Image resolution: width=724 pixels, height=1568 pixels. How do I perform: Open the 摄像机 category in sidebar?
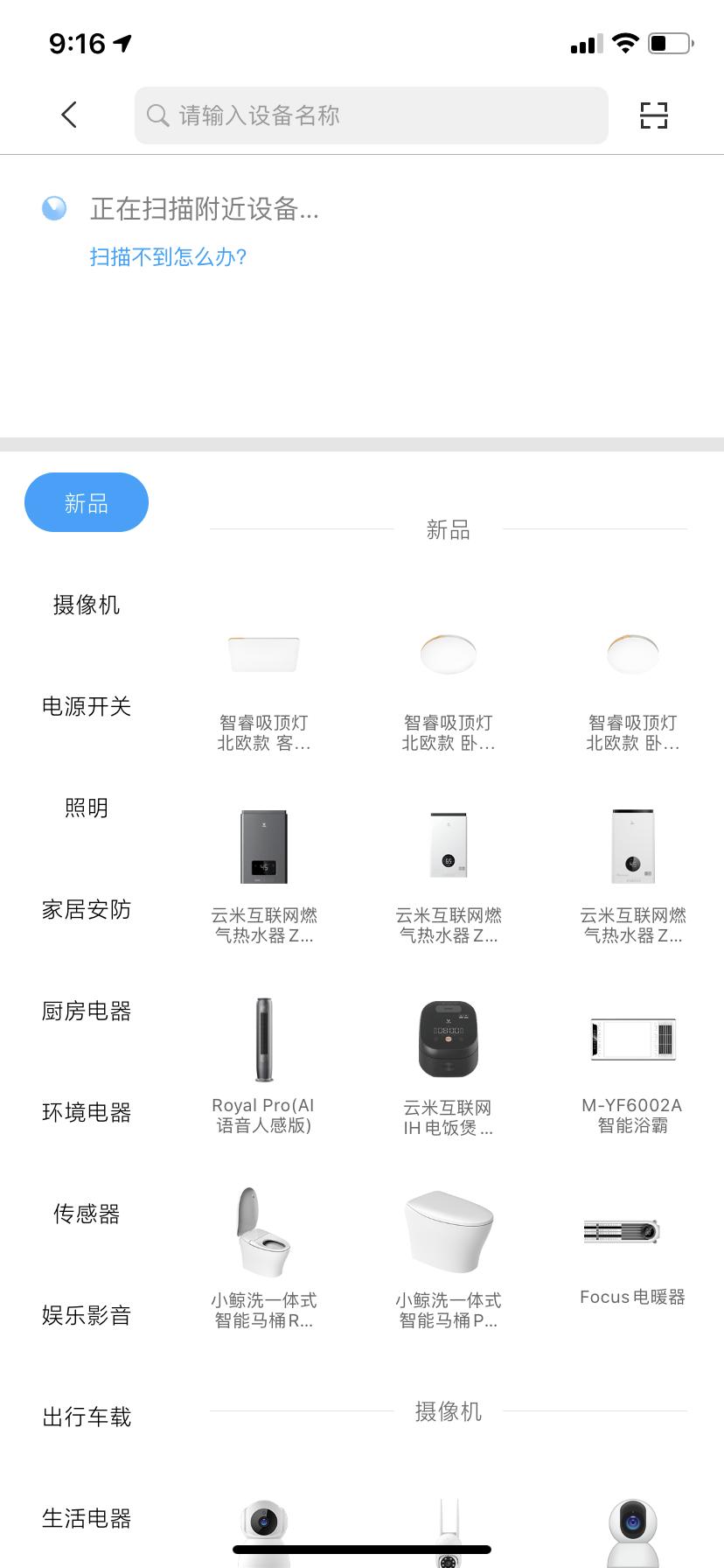click(x=86, y=605)
